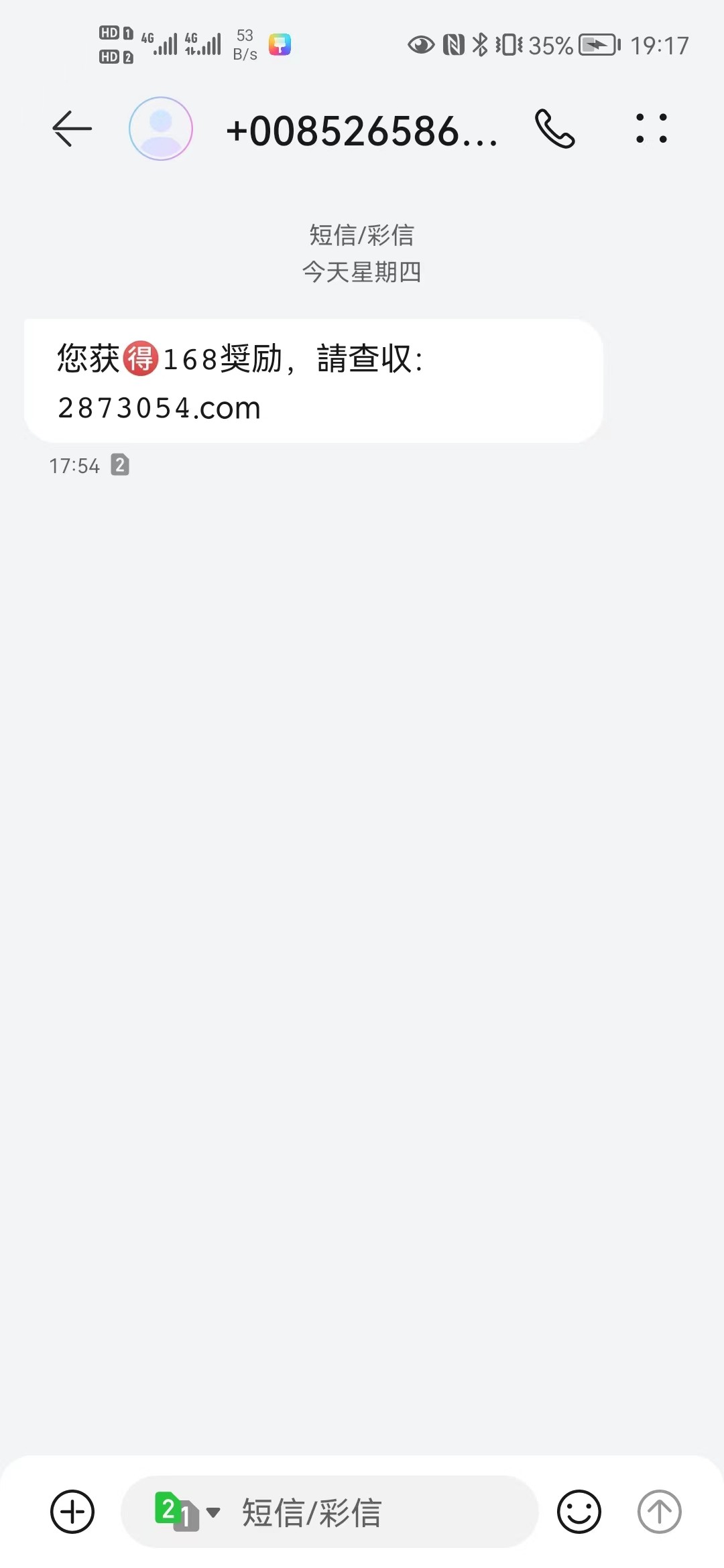Open the plus attachment button
Screen dimensions: 724x1568
click(x=72, y=1511)
